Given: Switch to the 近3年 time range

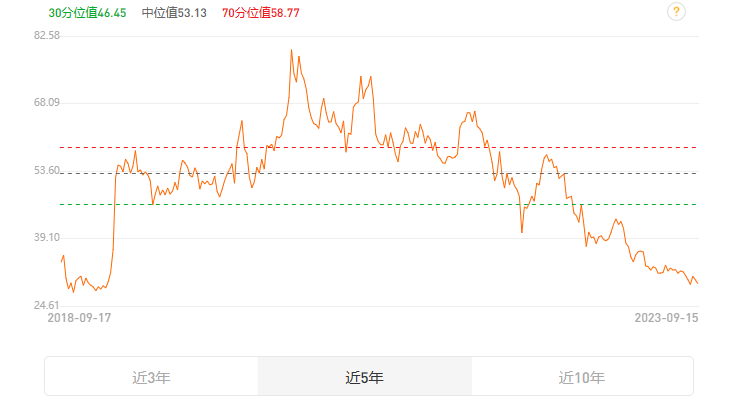Looking at the screenshot, I should click(151, 377).
